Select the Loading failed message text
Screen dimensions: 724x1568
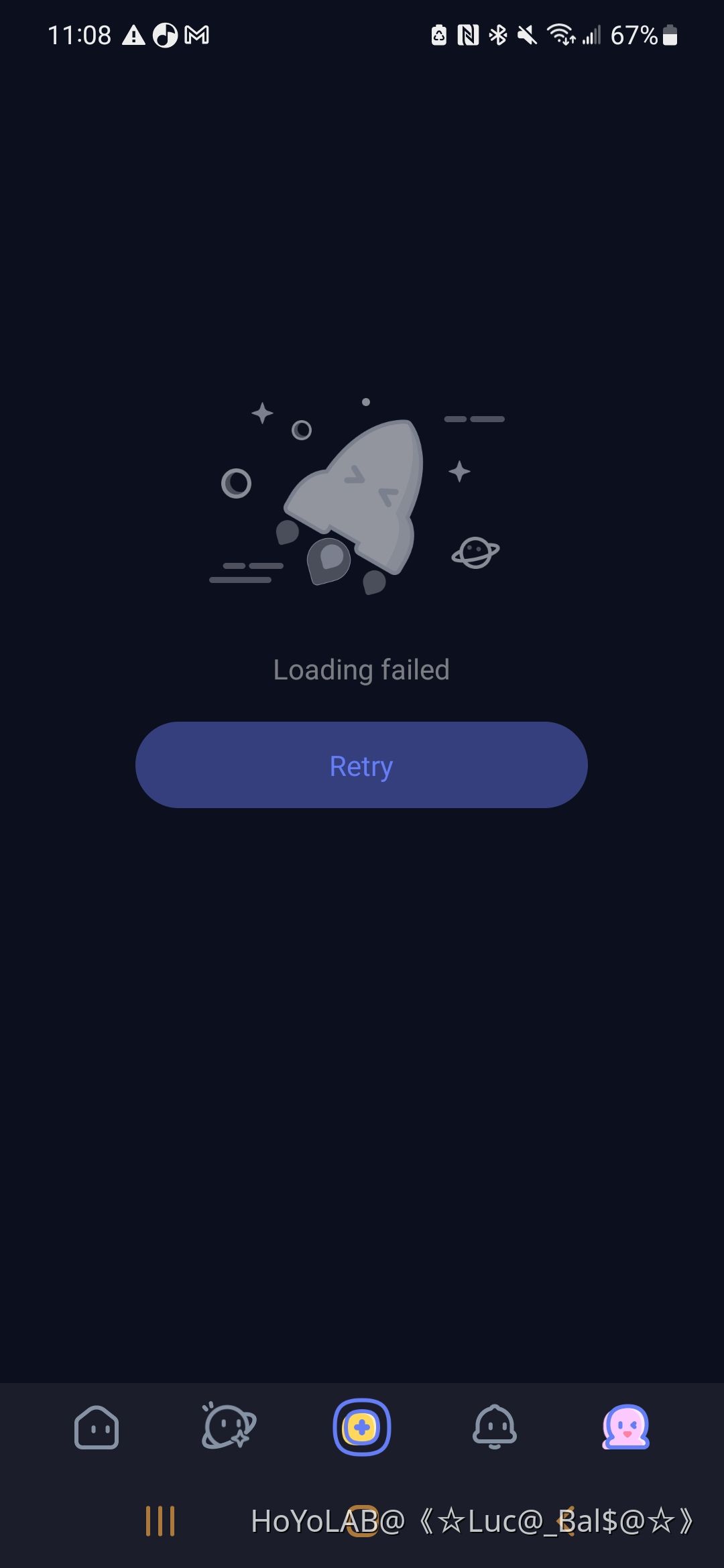point(361,669)
